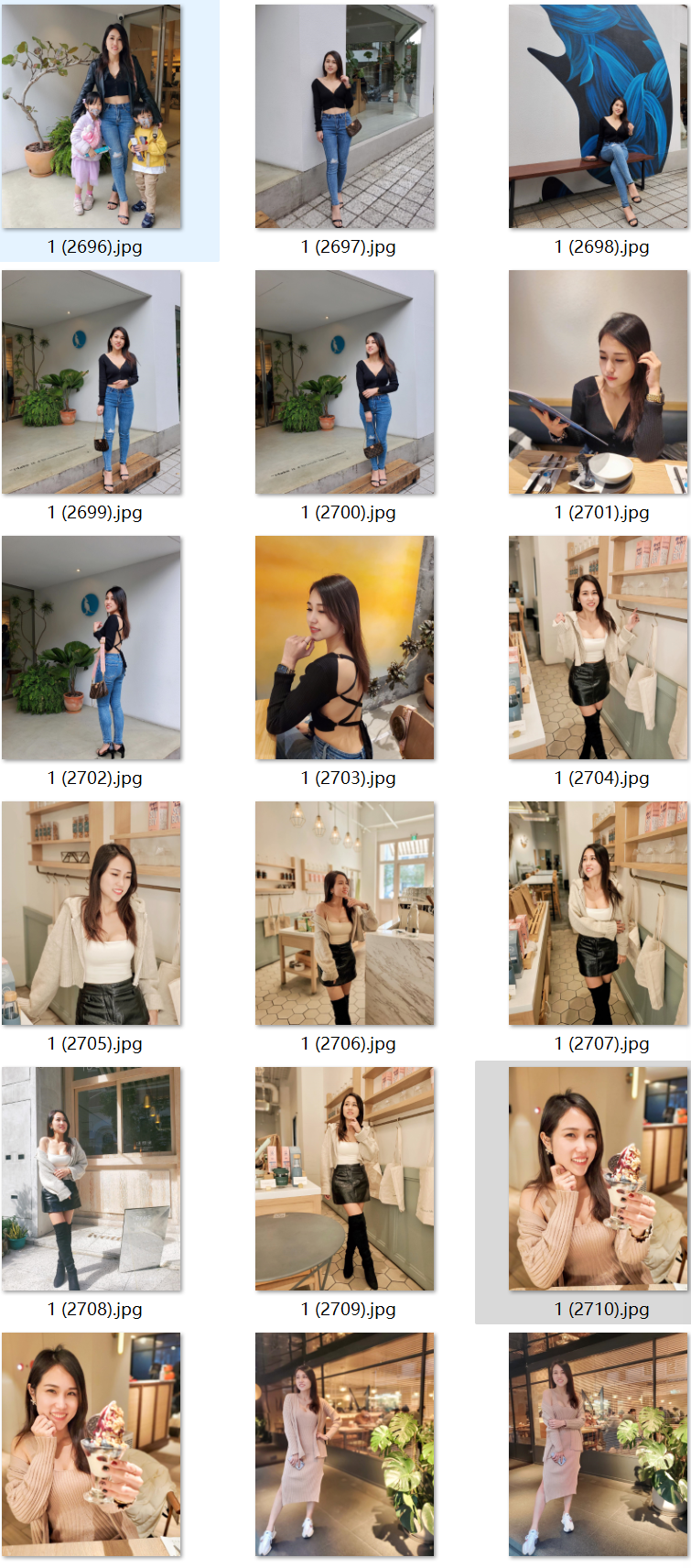Choose image 1 (2702).jpg
This screenshot has height=1568, width=691.
click(x=92, y=648)
